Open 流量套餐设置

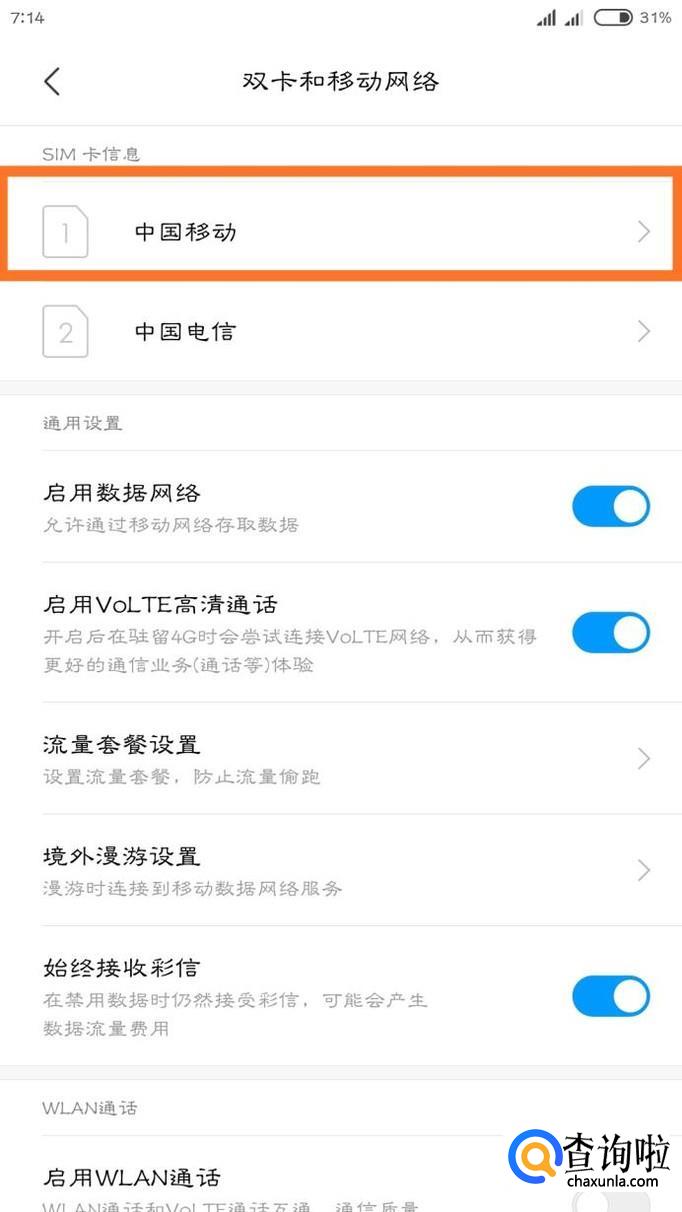pos(340,758)
